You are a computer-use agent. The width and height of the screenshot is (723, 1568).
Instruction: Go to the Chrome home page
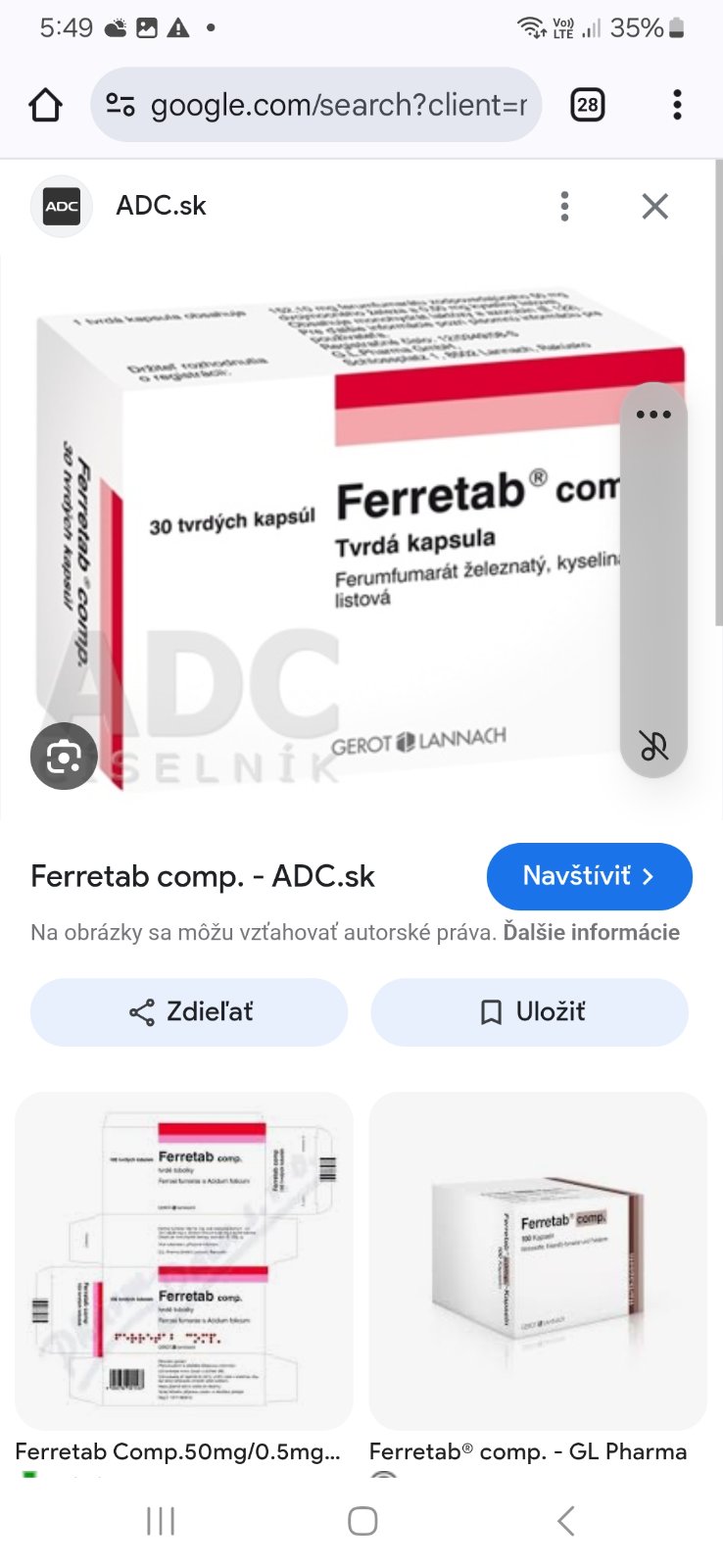coord(46,105)
